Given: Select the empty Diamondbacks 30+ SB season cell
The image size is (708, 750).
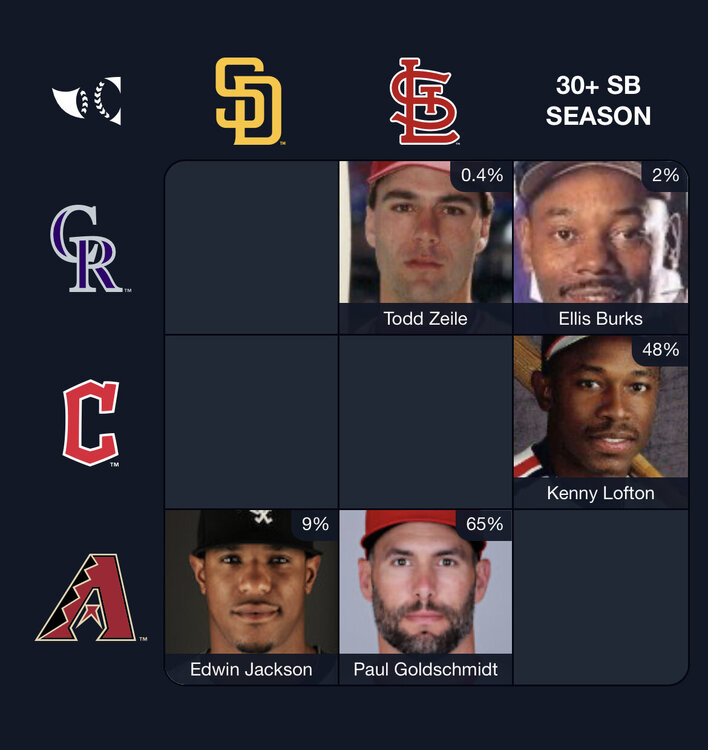Looking at the screenshot, I should tap(601, 597).
